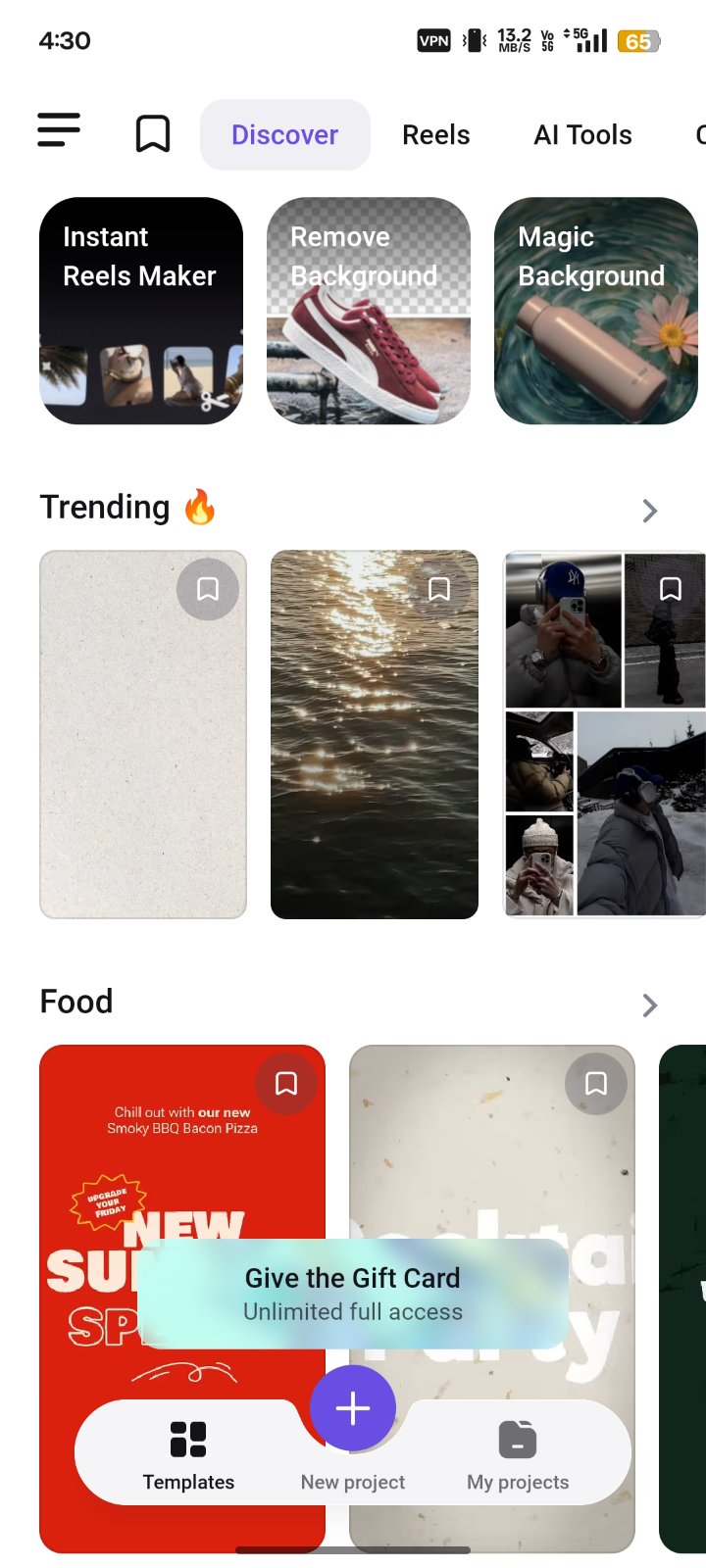Viewport: 706px width, 1568px height.
Task: Open Remove Background tool
Action: (x=369, y=311)
